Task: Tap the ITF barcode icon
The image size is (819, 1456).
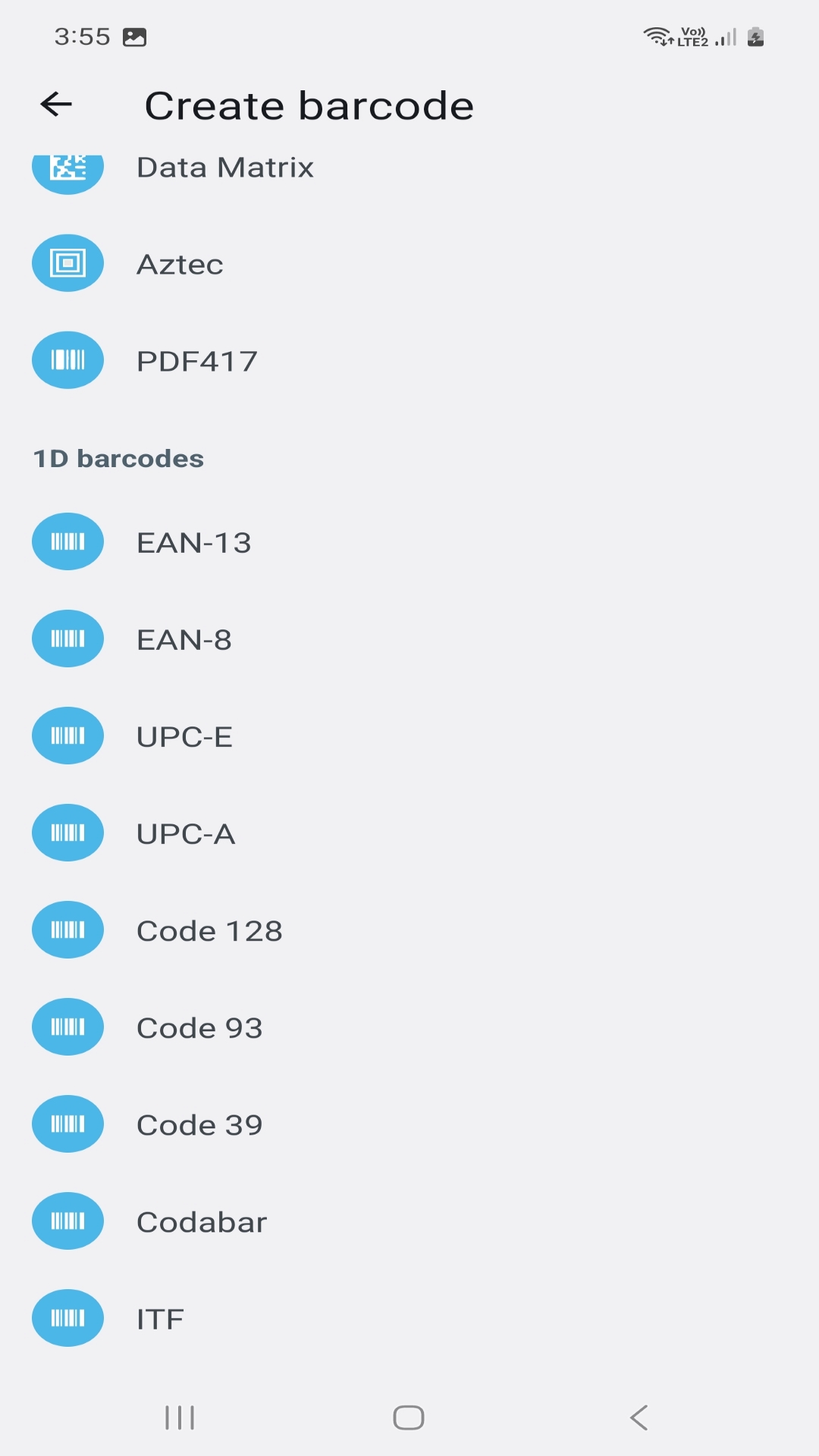Action: click(x=67, y=1317)
